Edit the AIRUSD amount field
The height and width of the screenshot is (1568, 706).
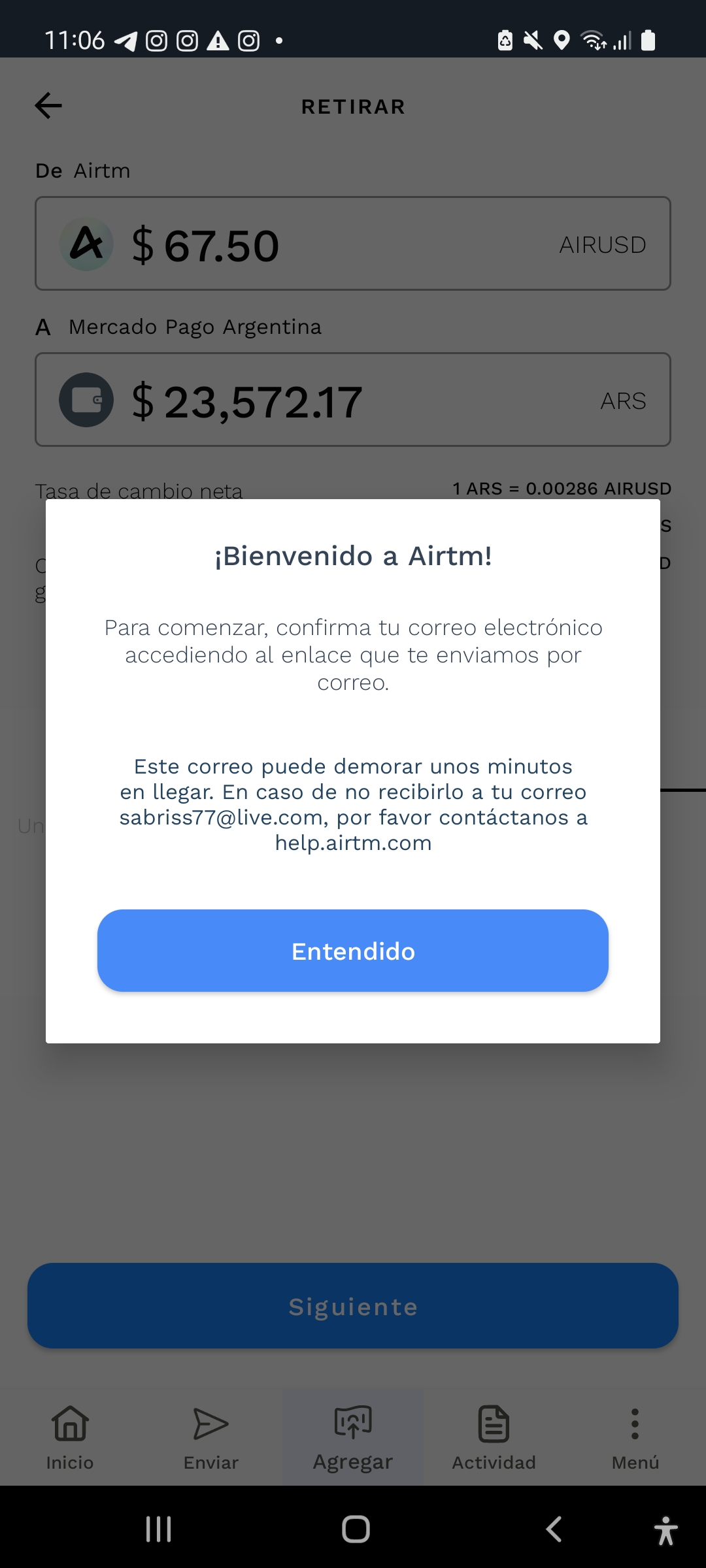[353, 244]
